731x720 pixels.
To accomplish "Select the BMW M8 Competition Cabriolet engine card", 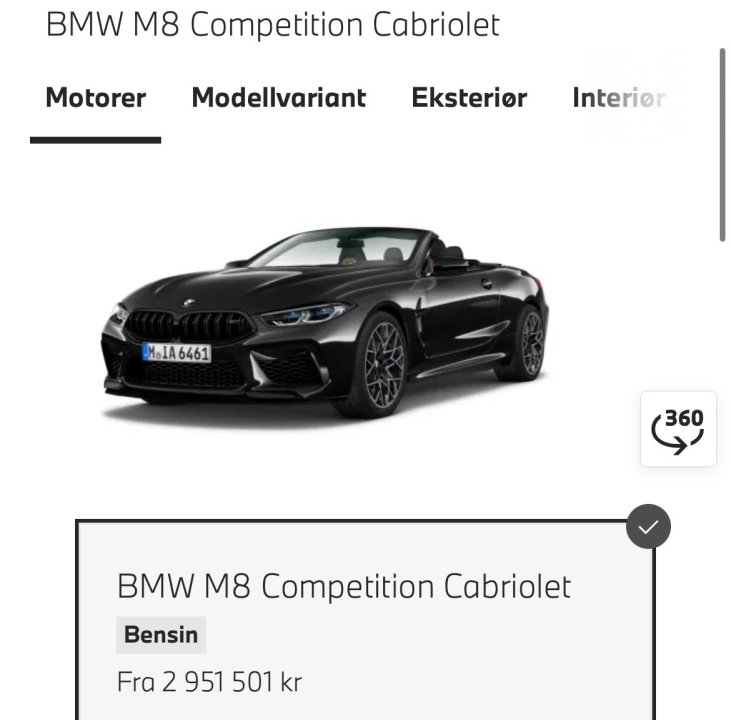I will (365, 620).
